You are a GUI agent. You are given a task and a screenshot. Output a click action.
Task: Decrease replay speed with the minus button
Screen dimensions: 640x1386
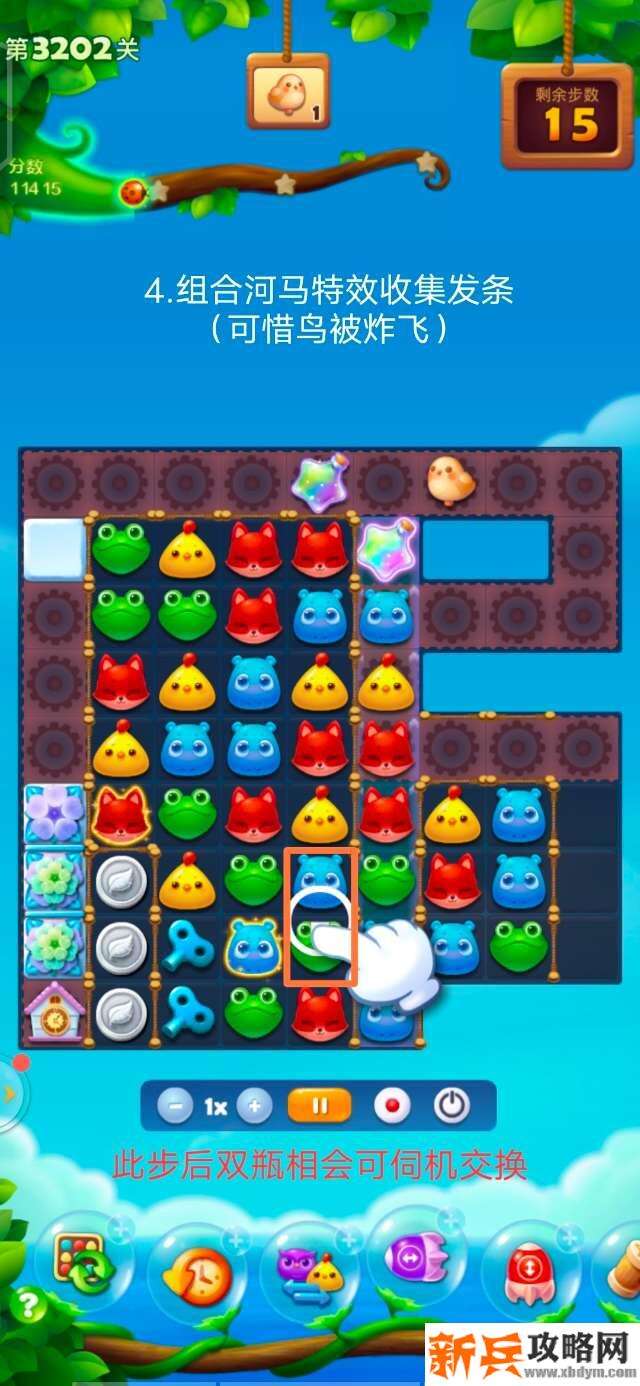[x=176, y=1106]
